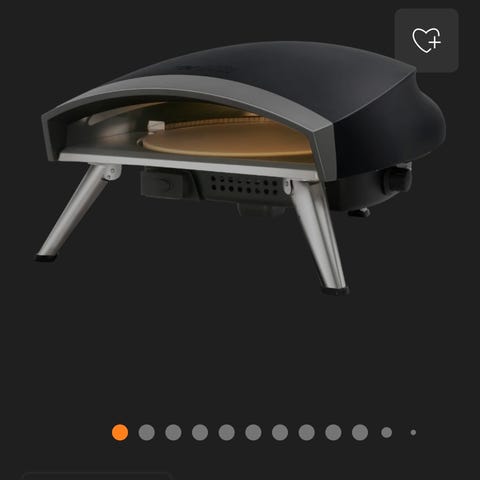Open the pizza oven product image
Viewport: 480px width, 480px height.
coord(240,167)
